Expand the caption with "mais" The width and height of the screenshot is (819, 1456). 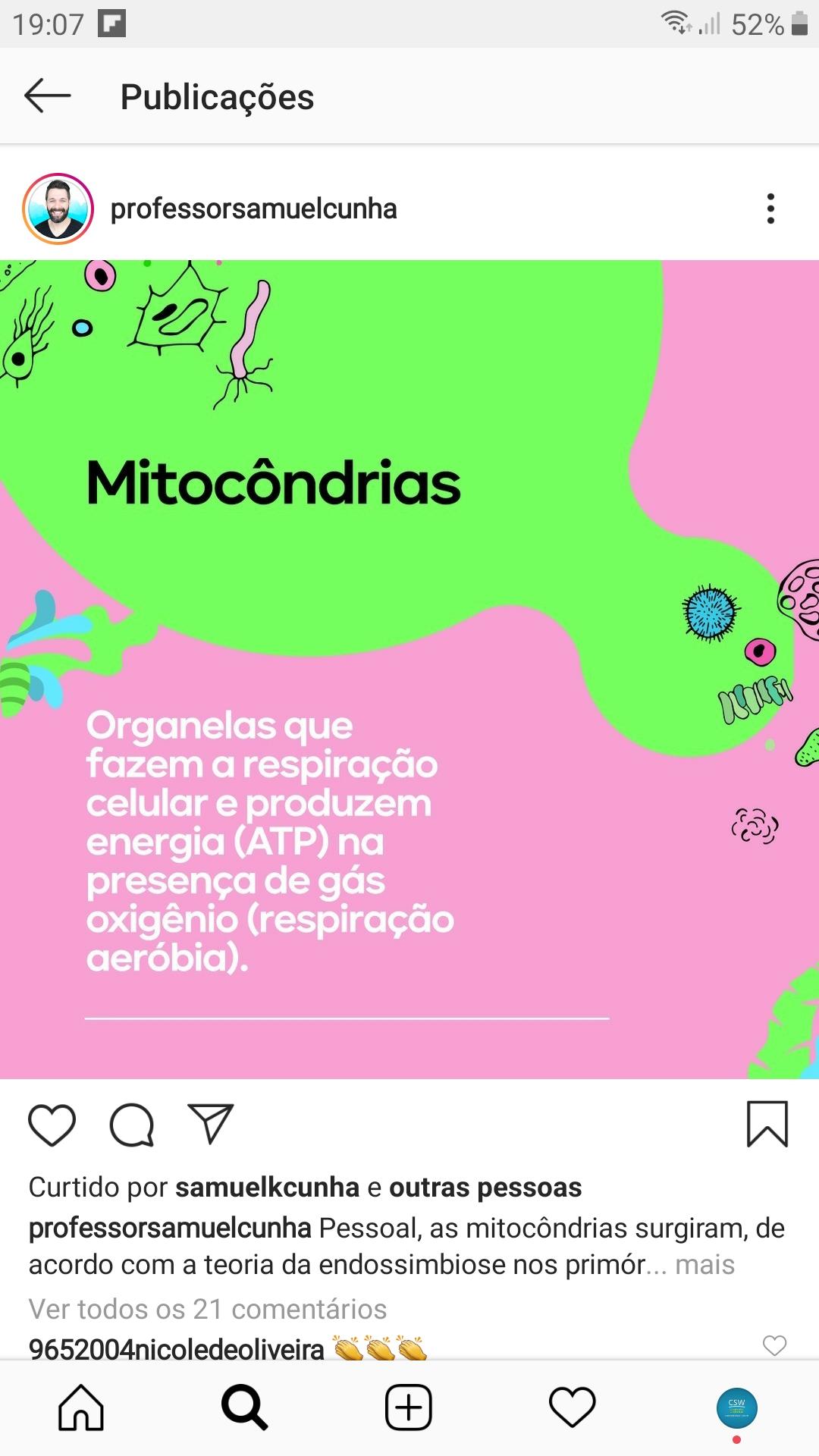(x=704, y=1265)
